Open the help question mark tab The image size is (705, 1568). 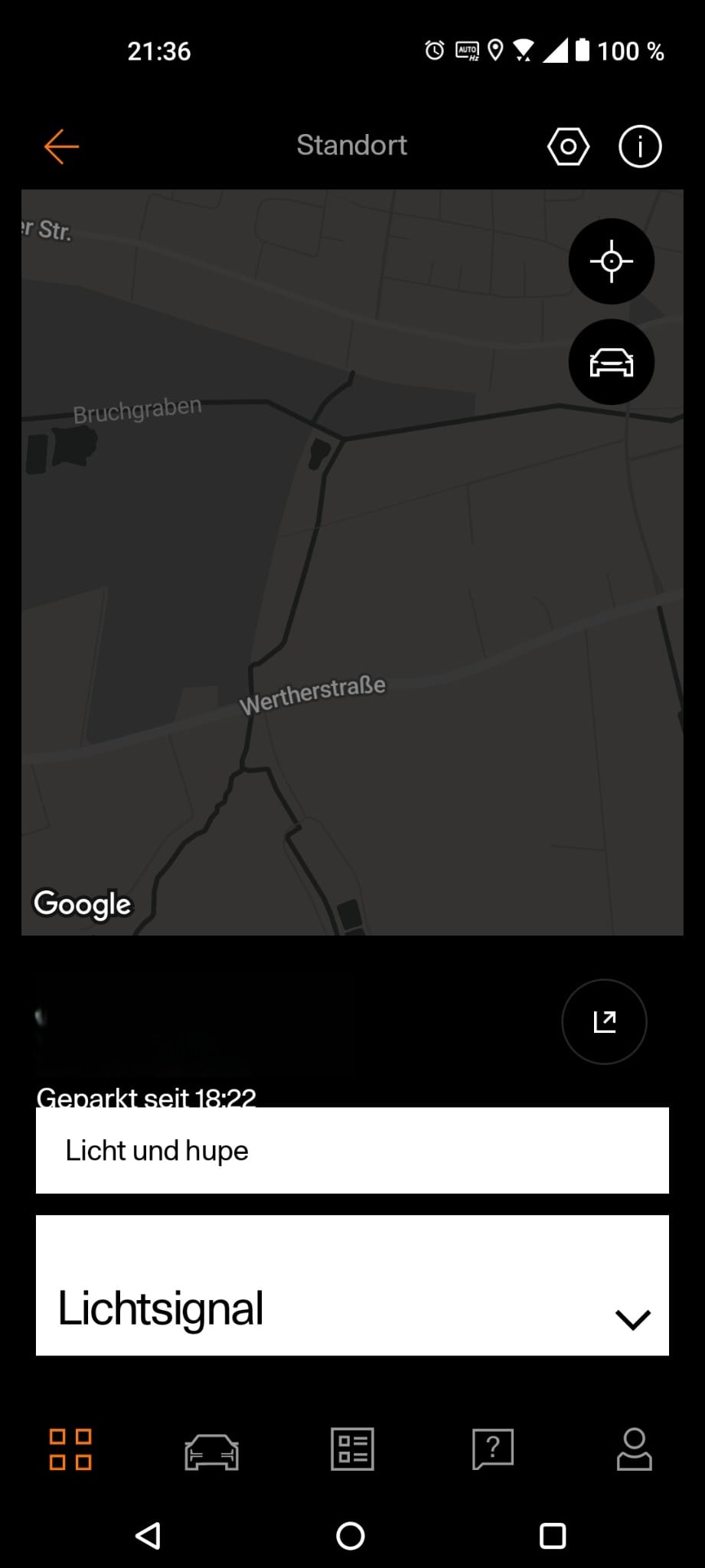(x=493, y=1449)
